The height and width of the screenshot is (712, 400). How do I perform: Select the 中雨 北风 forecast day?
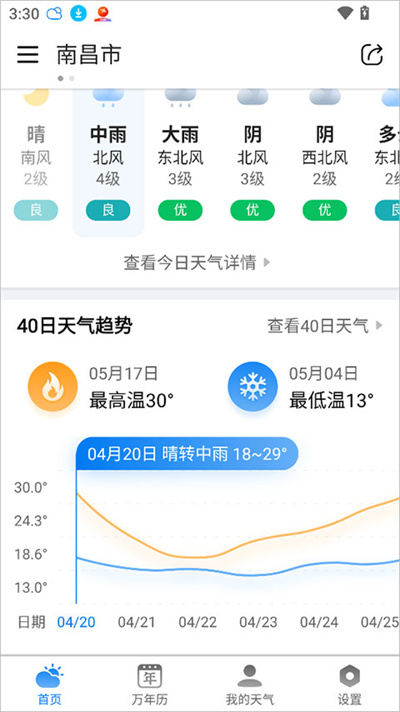[x=108, y=163]
